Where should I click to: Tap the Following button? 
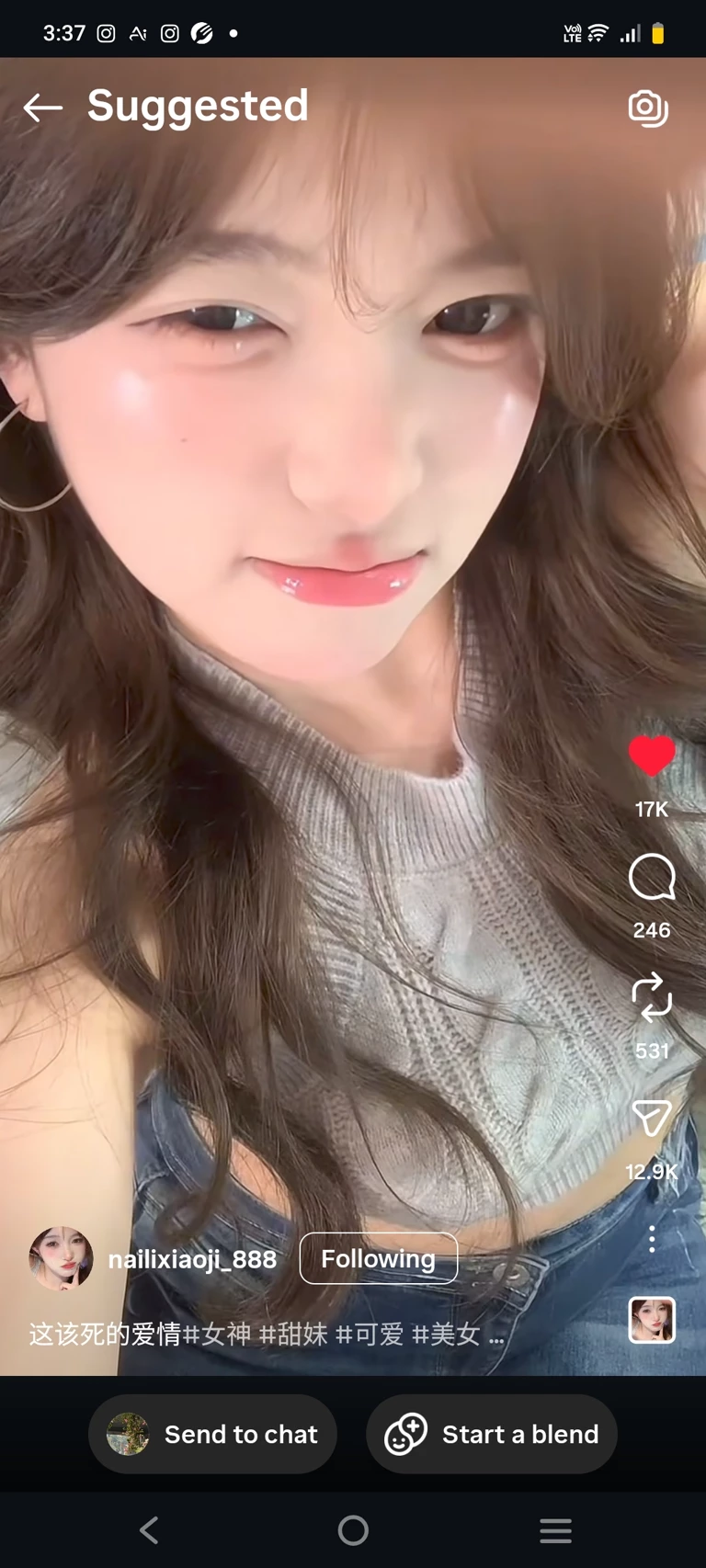[x=378, y=1258]
